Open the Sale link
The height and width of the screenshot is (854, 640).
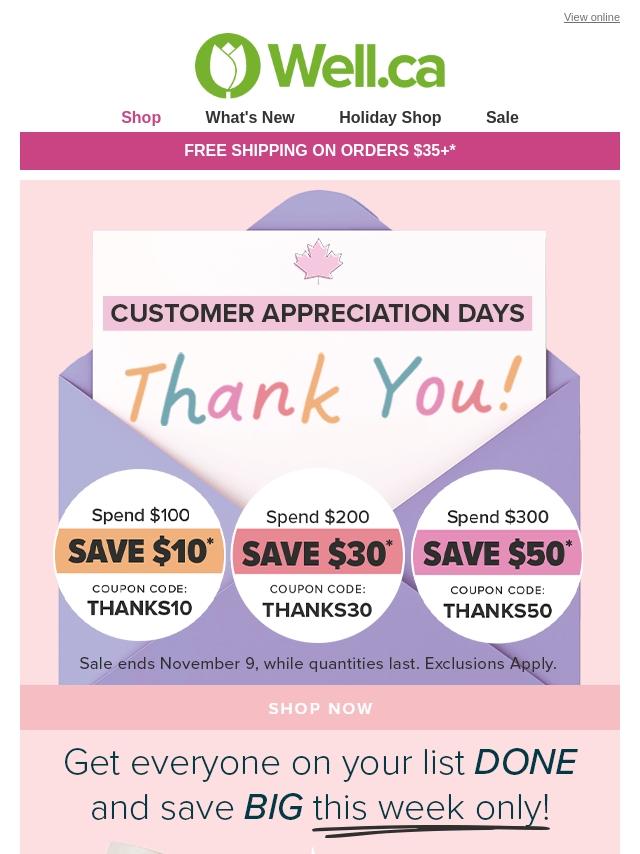(502, 117)
